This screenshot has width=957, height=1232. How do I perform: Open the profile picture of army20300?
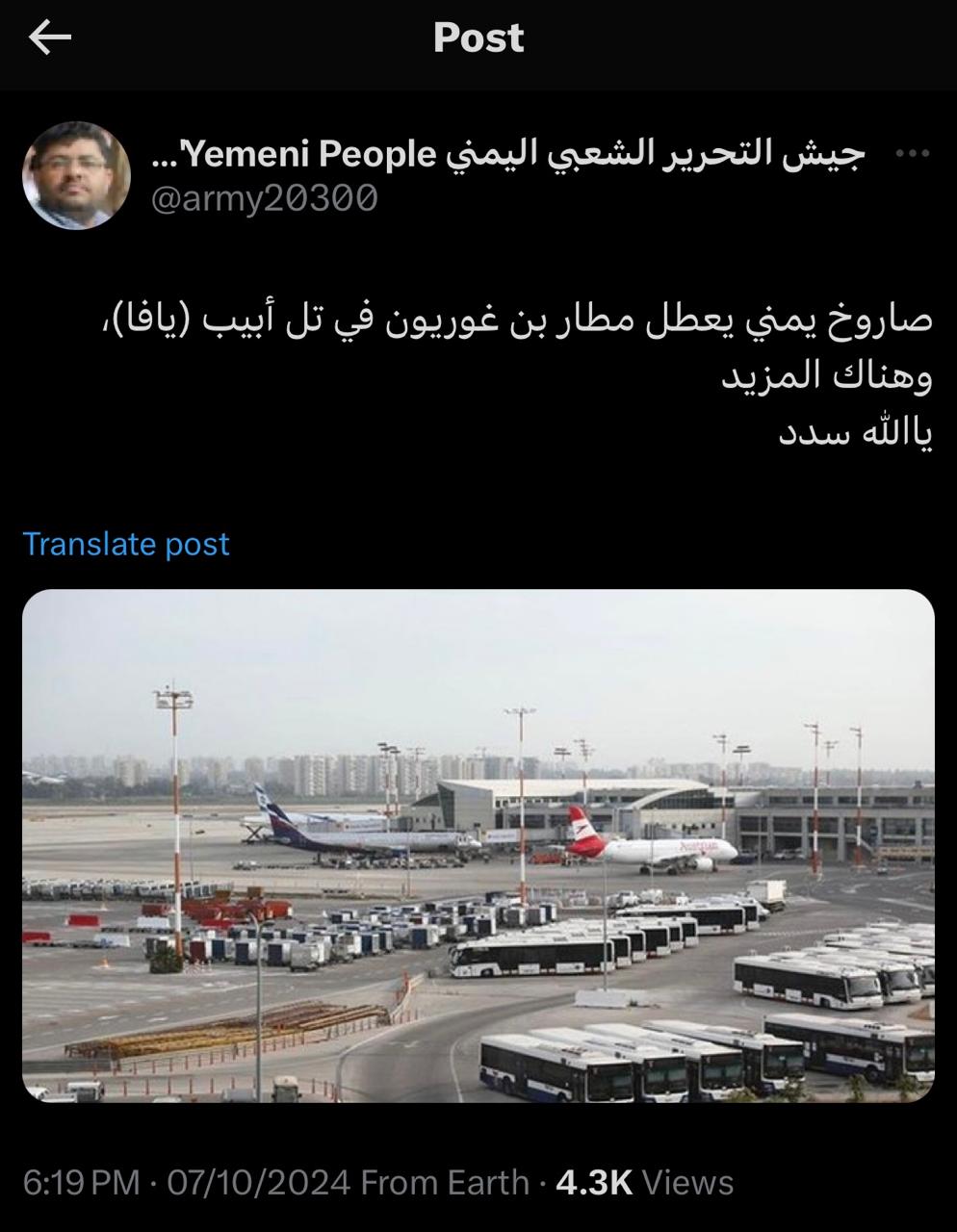click(76, 175)
